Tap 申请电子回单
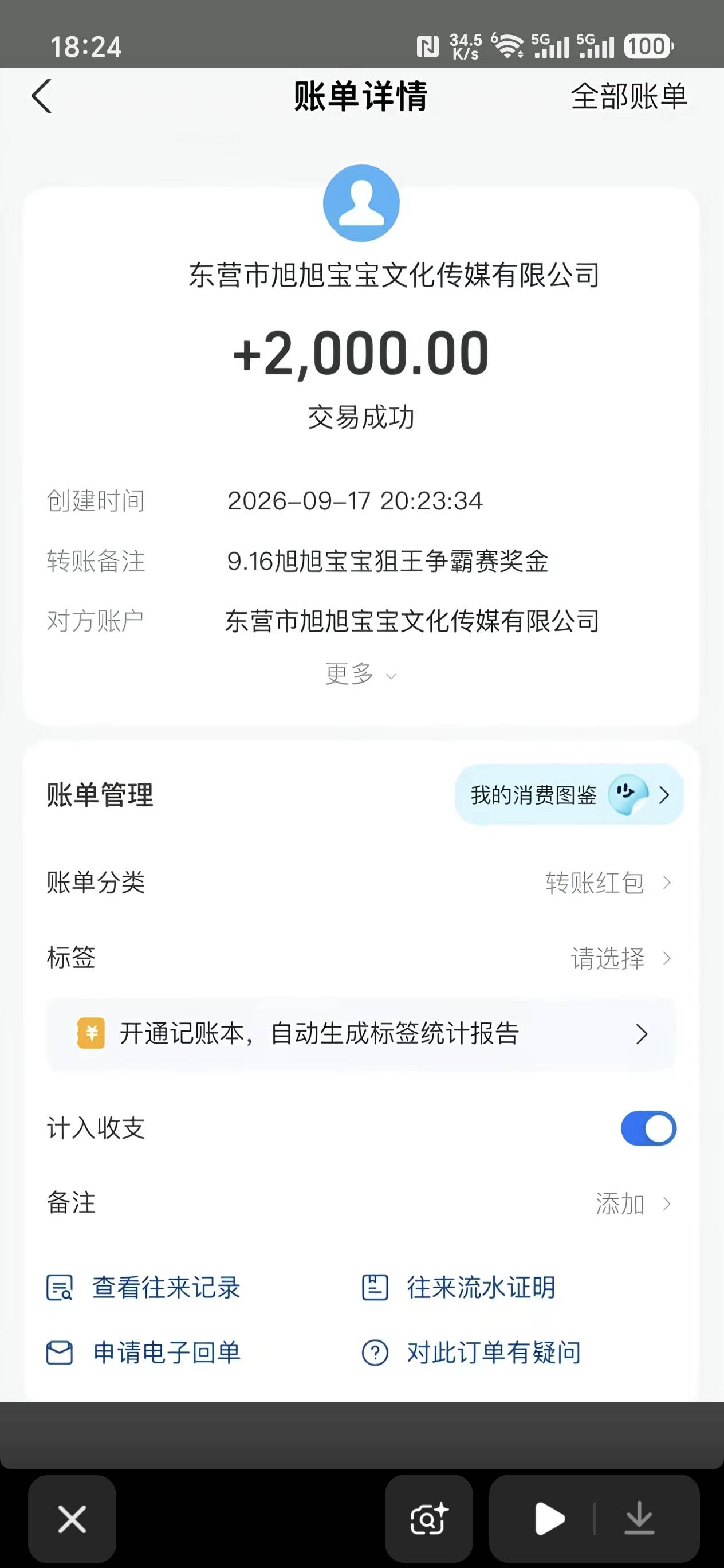 click(144, 1353)
